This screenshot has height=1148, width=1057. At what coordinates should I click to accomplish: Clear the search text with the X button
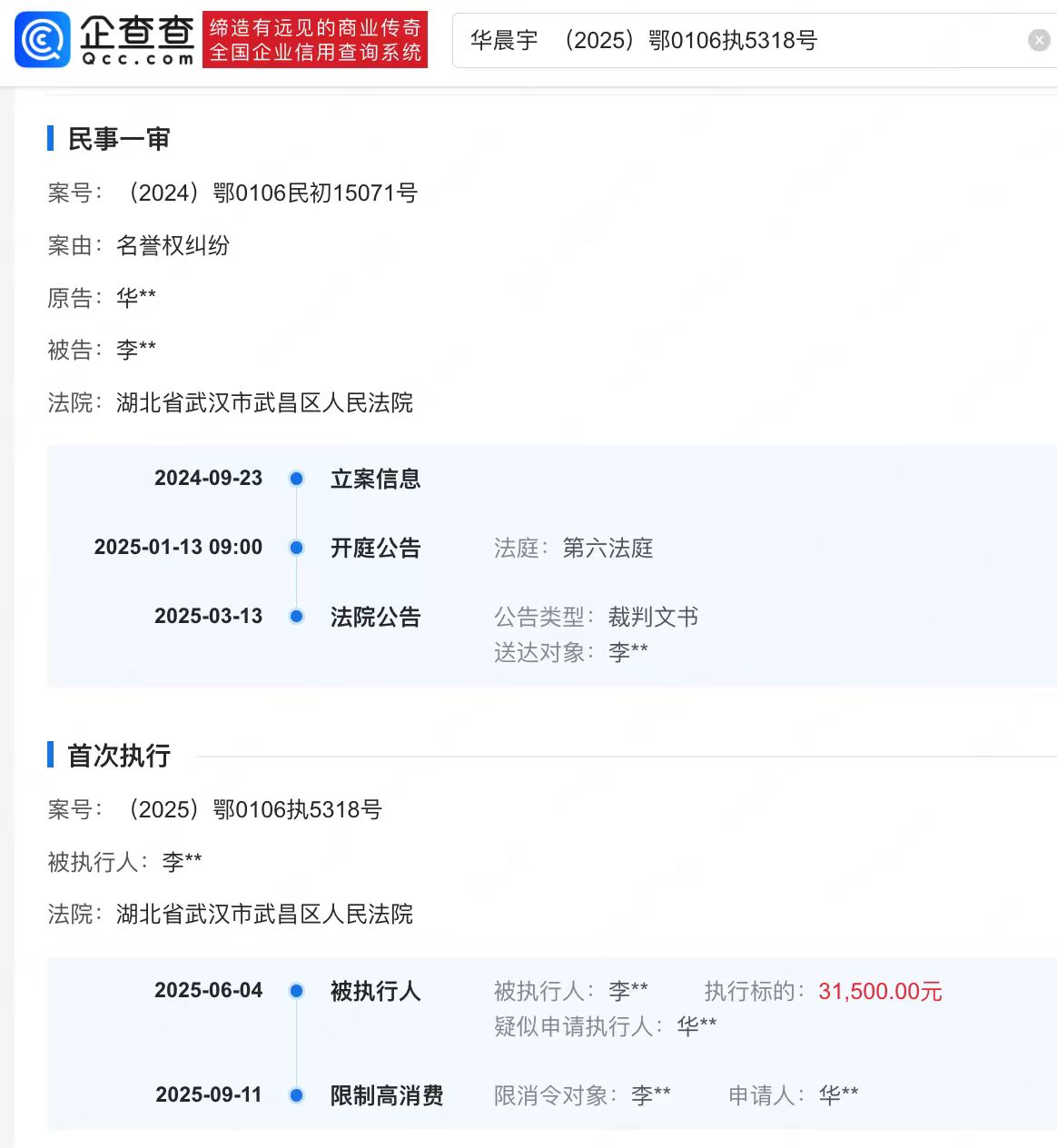(x=1039, y=40)
